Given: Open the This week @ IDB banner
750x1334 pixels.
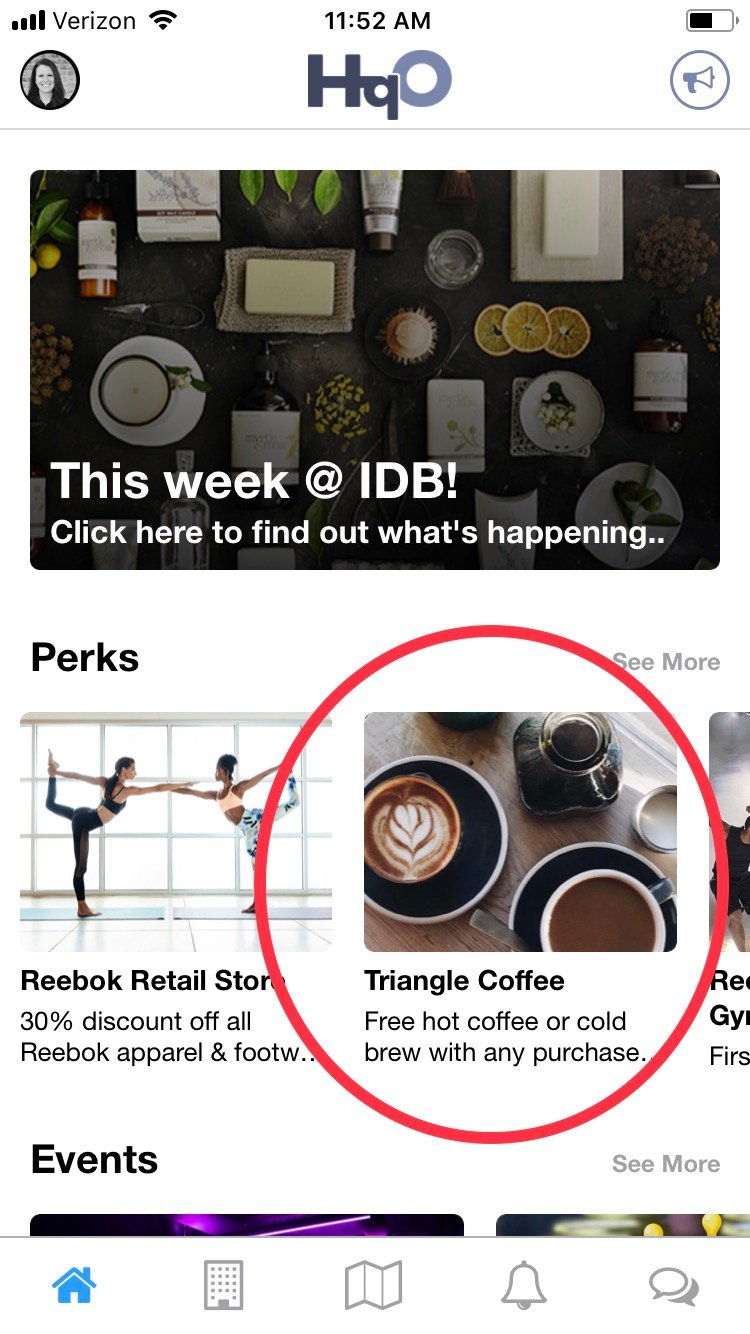Looking at the screenshot, I should click(x=375, y=370).
